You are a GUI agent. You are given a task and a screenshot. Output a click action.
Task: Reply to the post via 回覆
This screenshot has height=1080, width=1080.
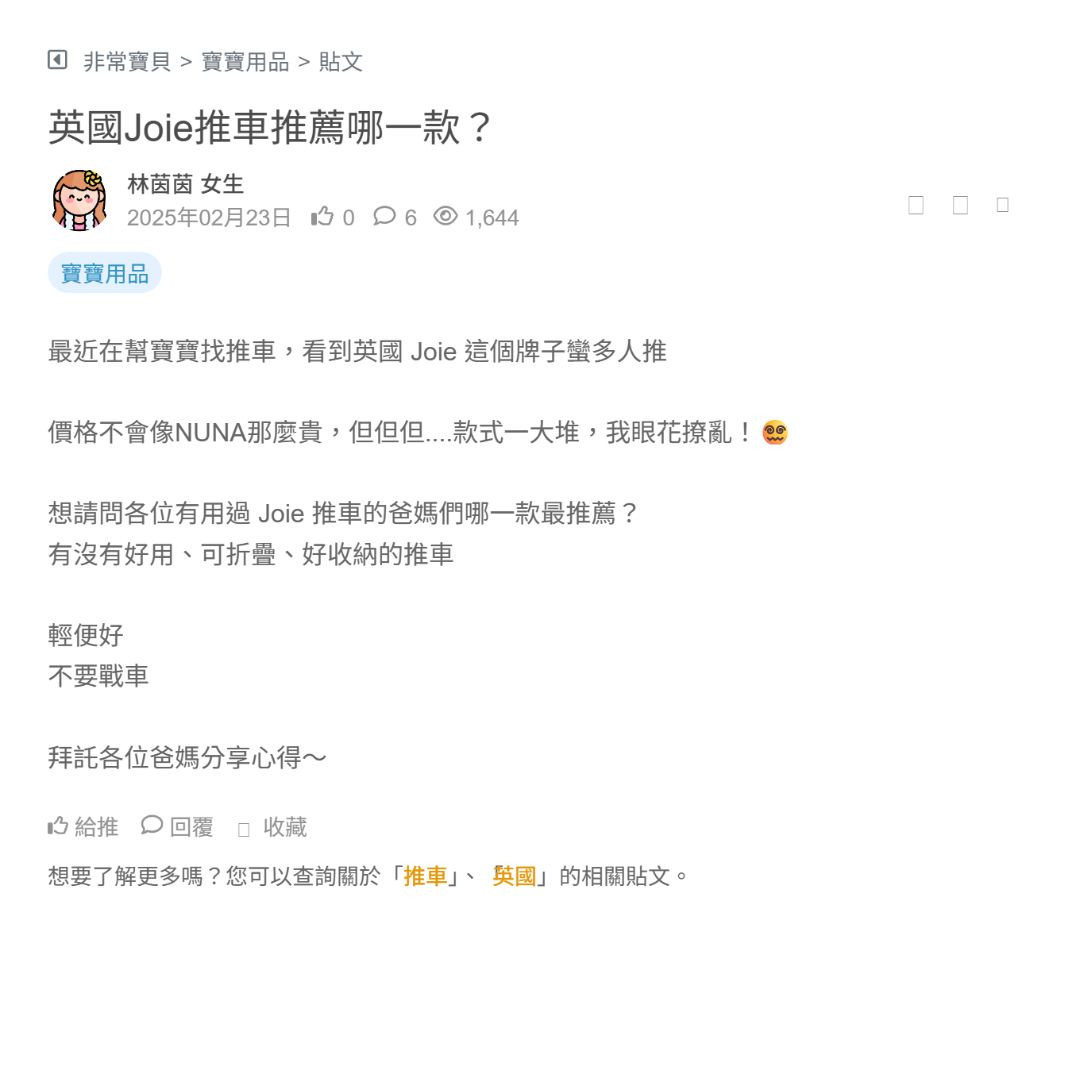click(178, 827)
